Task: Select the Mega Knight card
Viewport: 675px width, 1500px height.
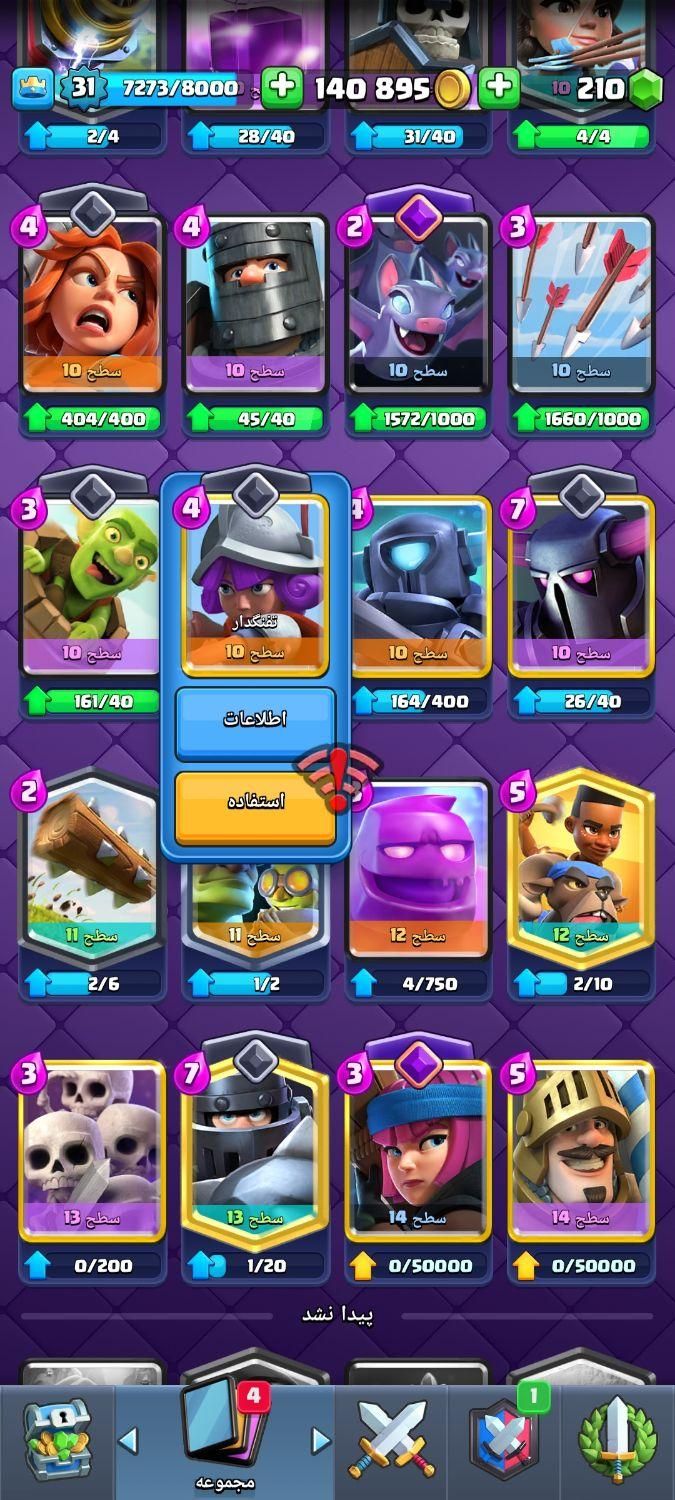Action: tap(255, 1150)
